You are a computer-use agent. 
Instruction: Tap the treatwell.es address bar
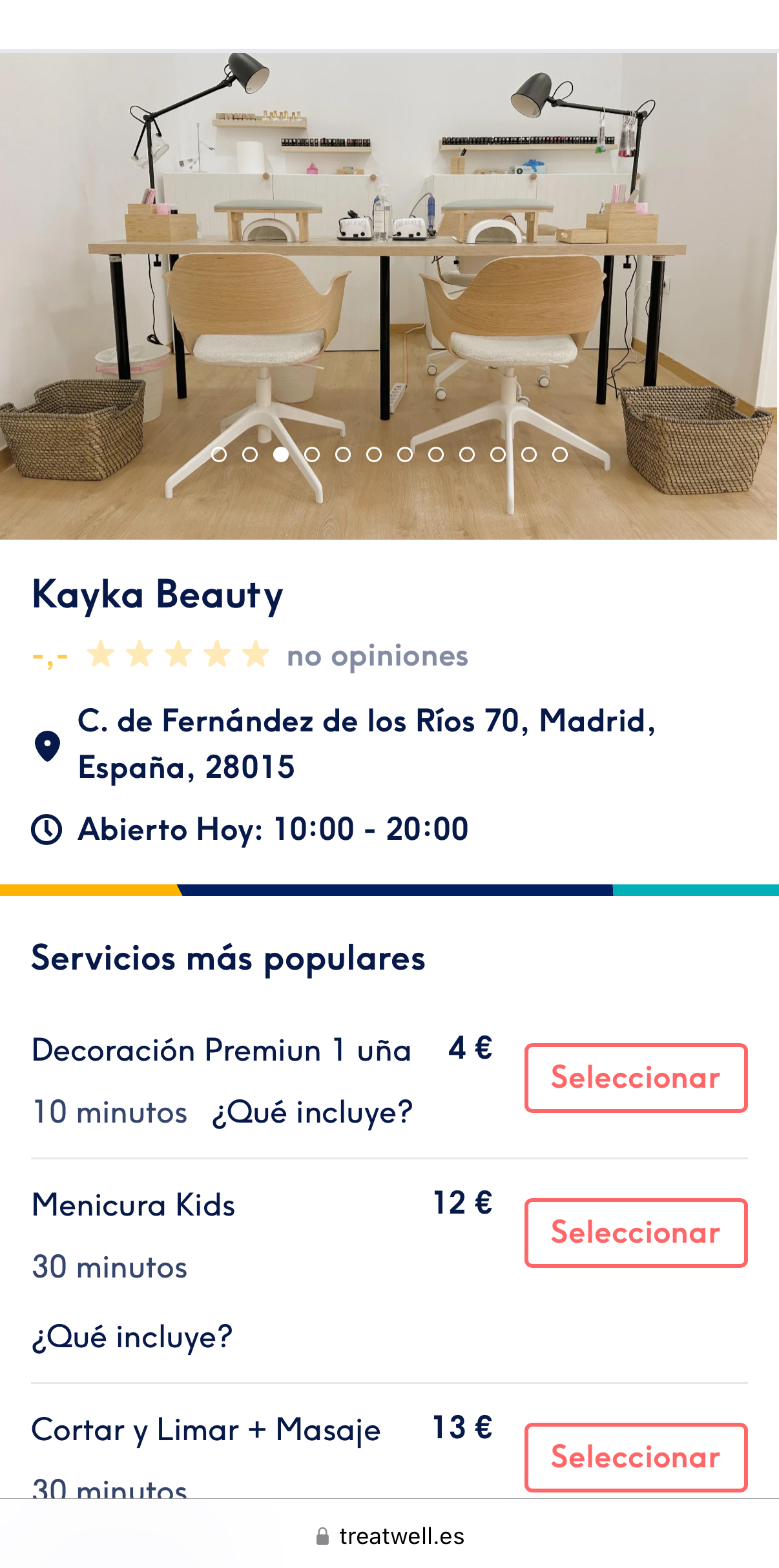pos(390,1536)
